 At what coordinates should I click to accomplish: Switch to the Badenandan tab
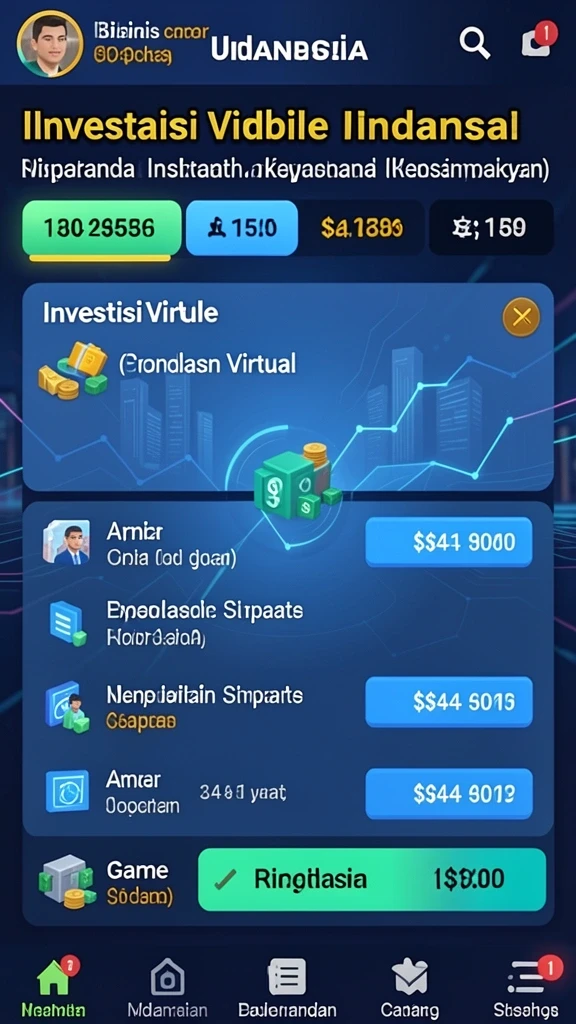(x=287, y=986)
